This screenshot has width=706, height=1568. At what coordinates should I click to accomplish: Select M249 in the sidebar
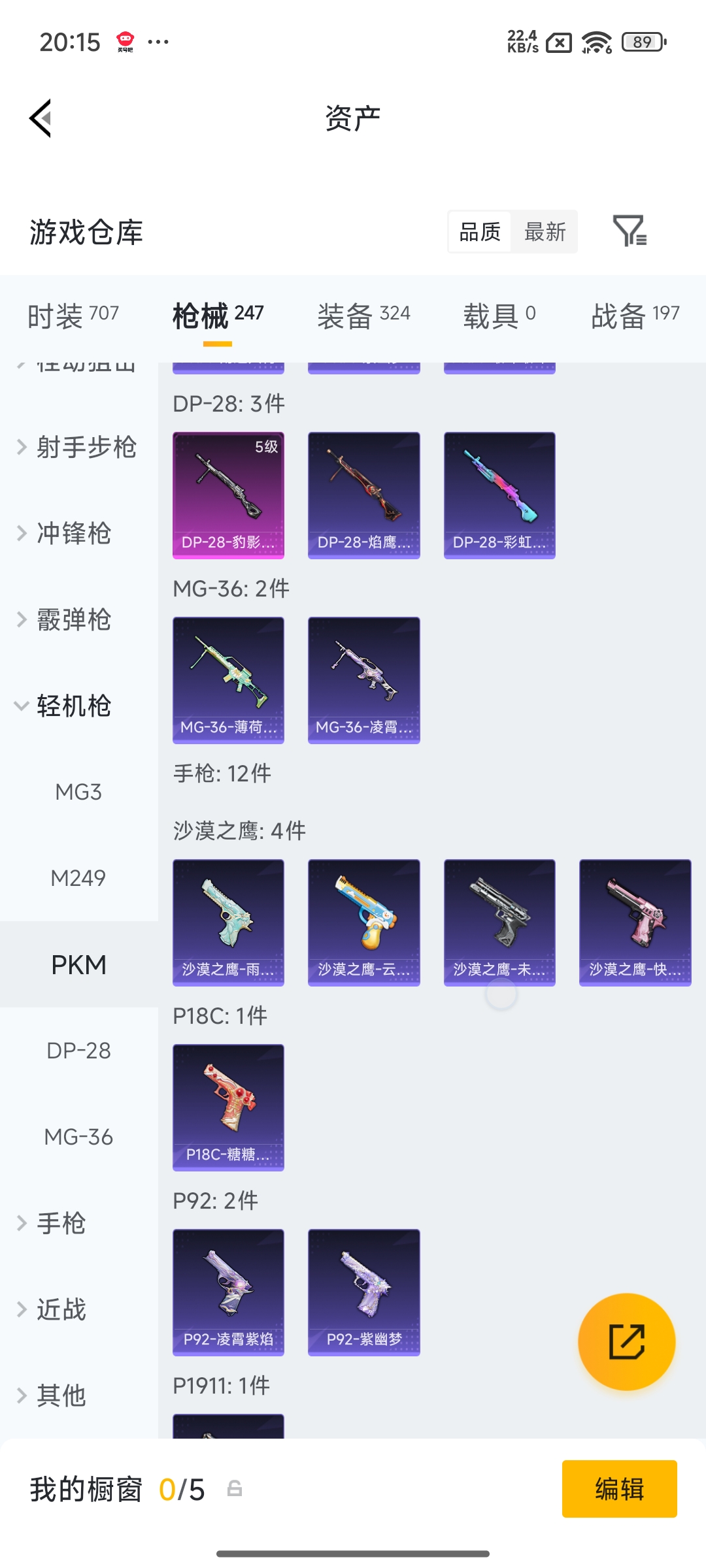click(x=78, y=878)
